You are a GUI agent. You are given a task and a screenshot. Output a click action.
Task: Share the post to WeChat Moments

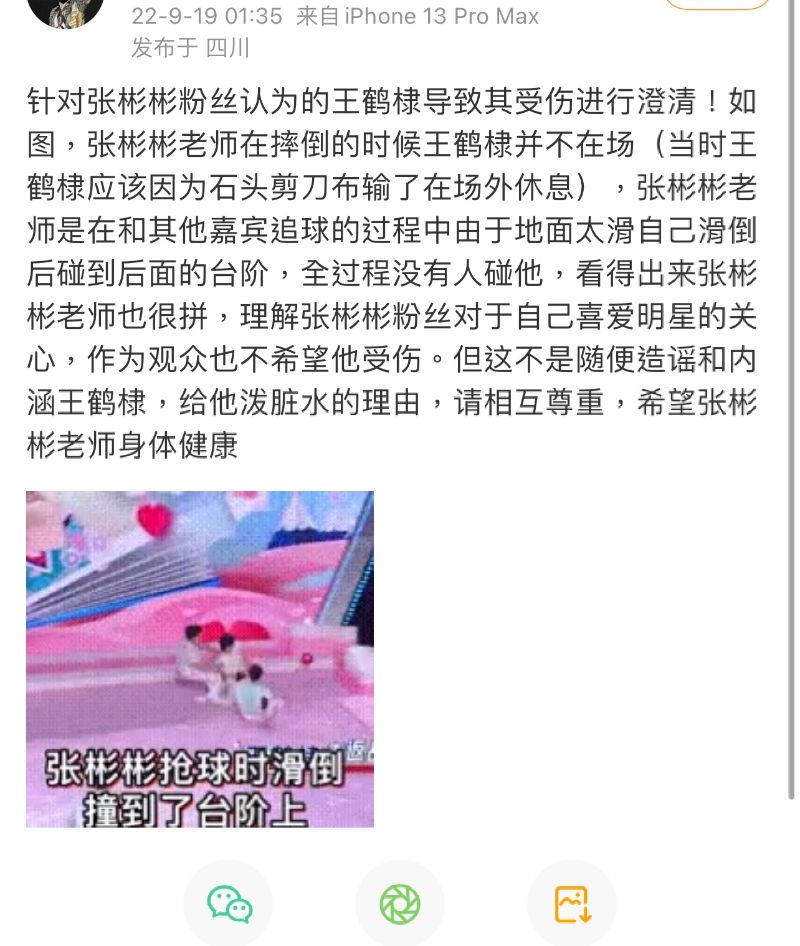coord(400,904)
